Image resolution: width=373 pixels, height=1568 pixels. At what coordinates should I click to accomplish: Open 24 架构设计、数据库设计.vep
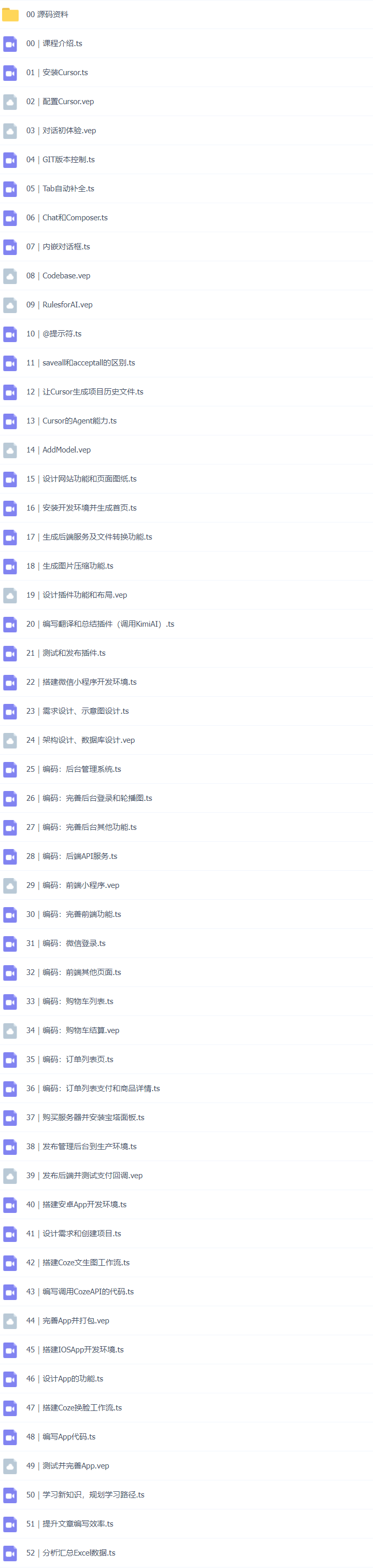click(80, 740)
